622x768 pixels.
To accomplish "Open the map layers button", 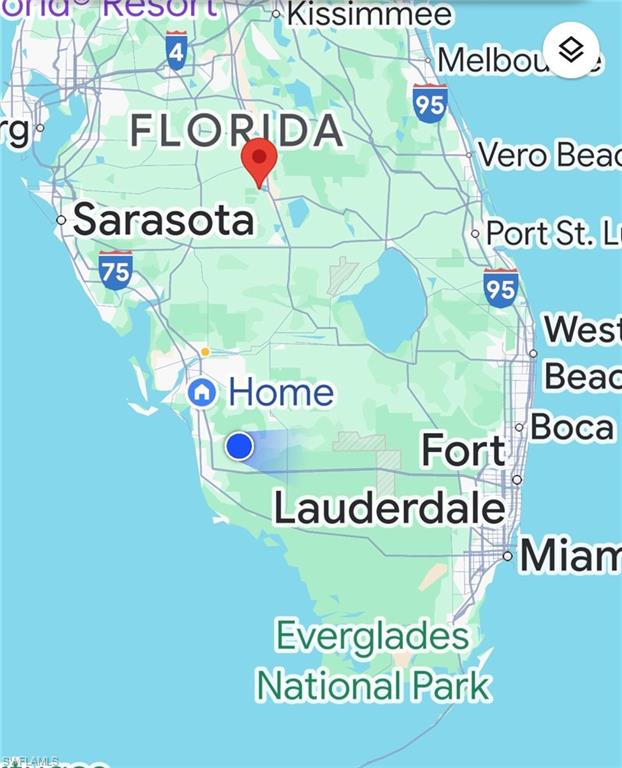I will tap(571, 49).
